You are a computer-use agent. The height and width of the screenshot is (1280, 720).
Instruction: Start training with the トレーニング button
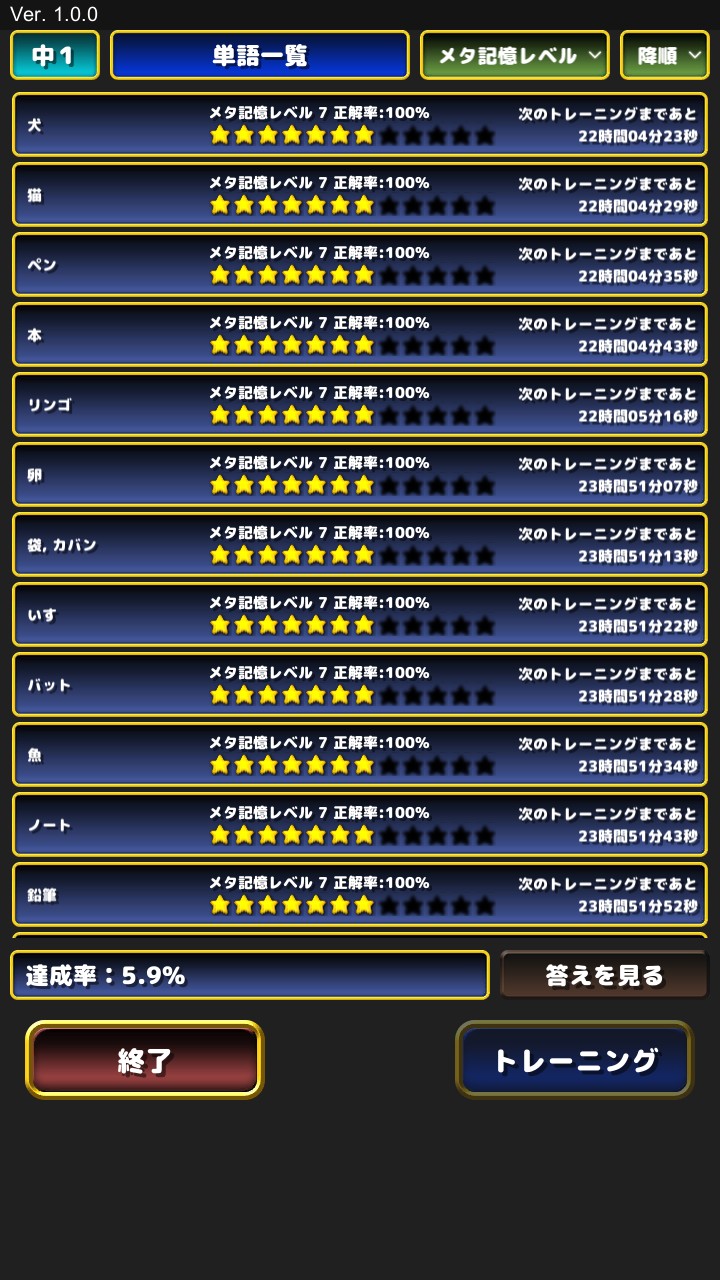click(574, 1060)
